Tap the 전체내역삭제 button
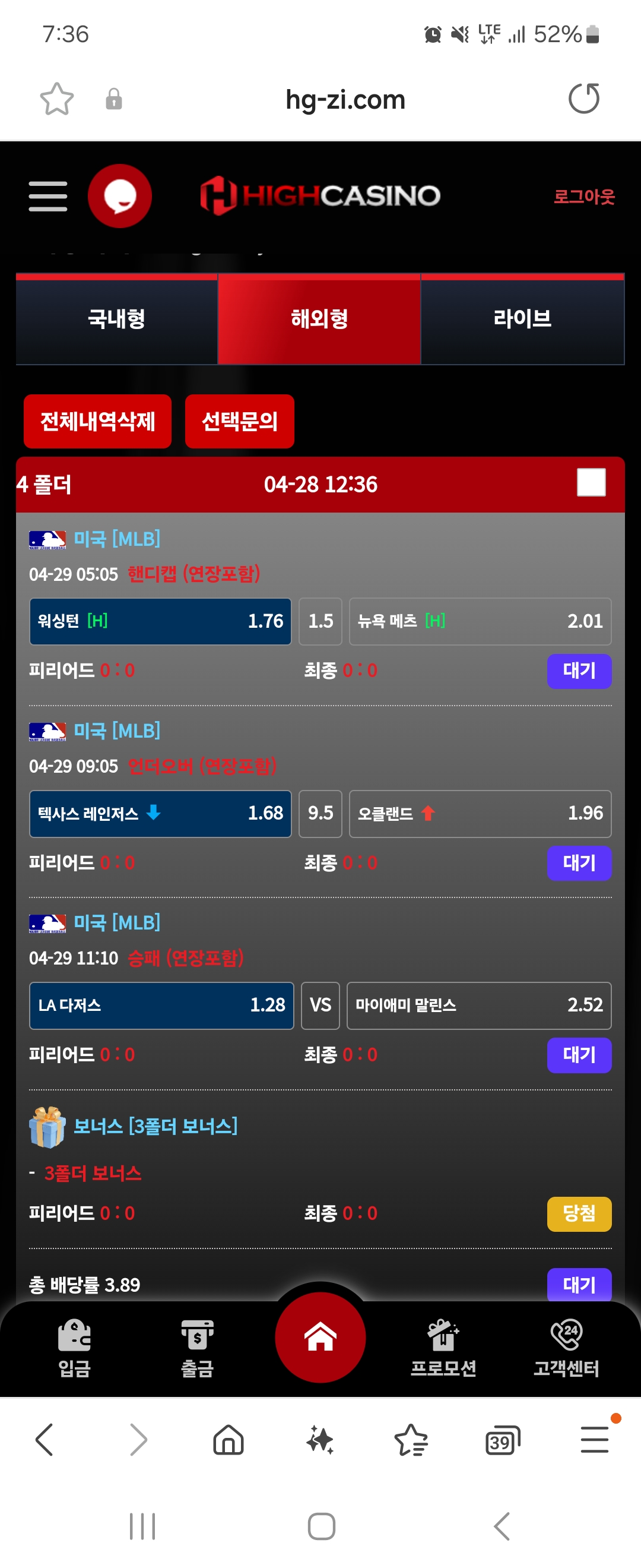641x1568 pixels. [97, 421]
